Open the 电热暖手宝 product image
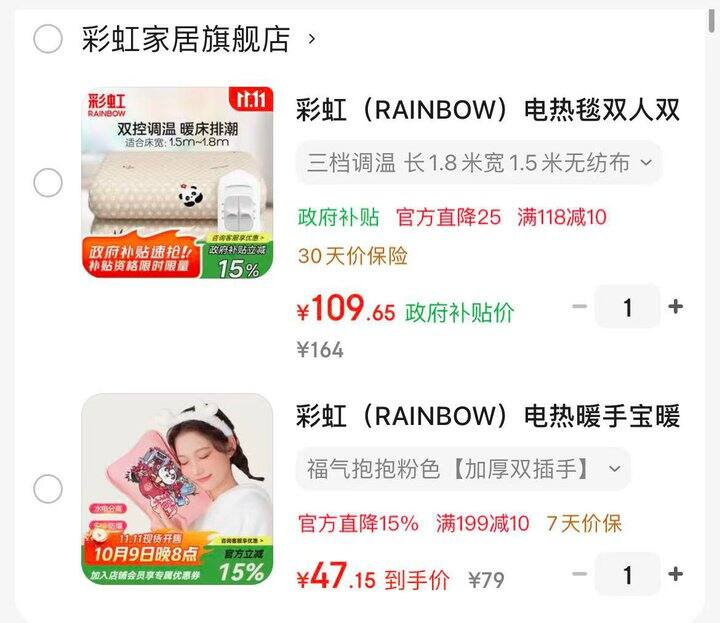 [x=177, y=489]
